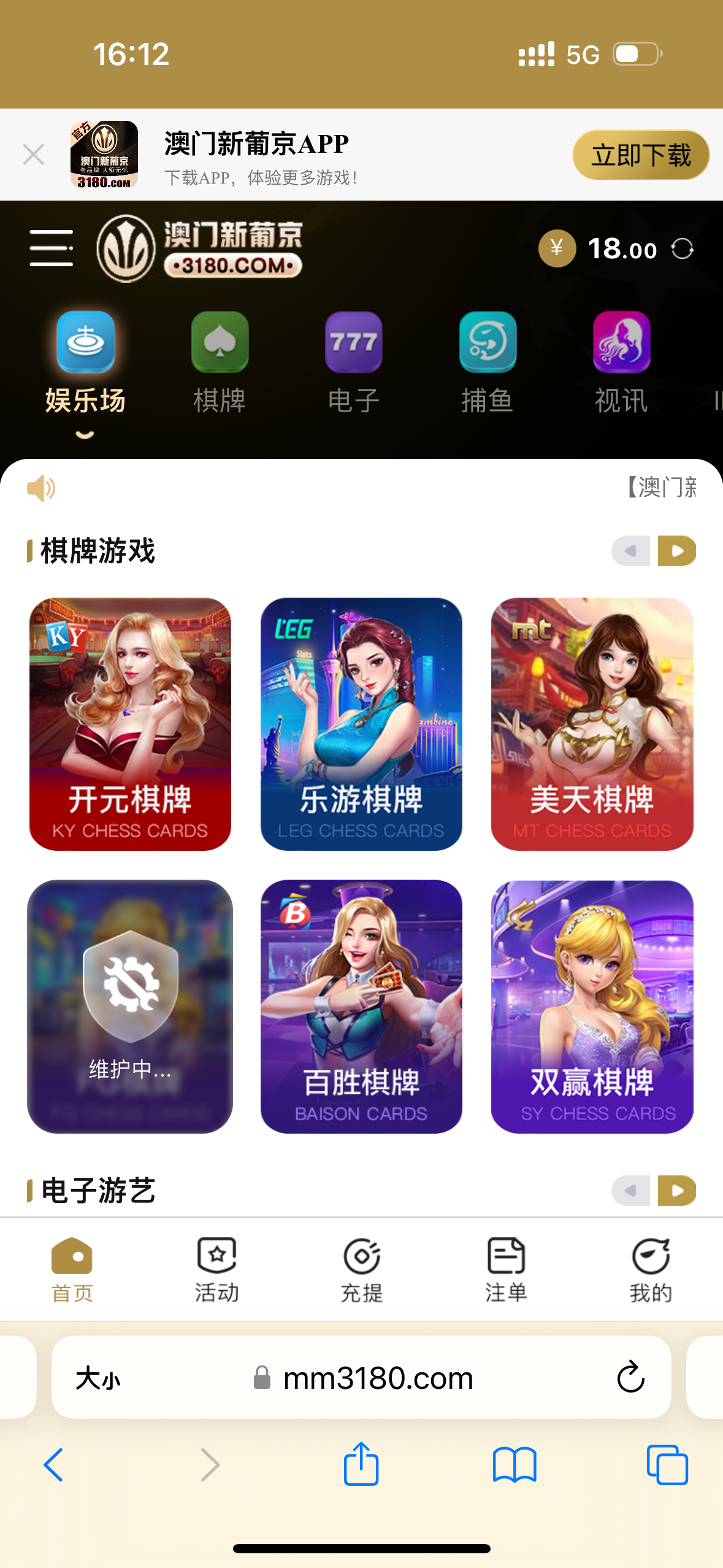
Task: Dismiss the app download banner
Action: (x=34, y=155)
